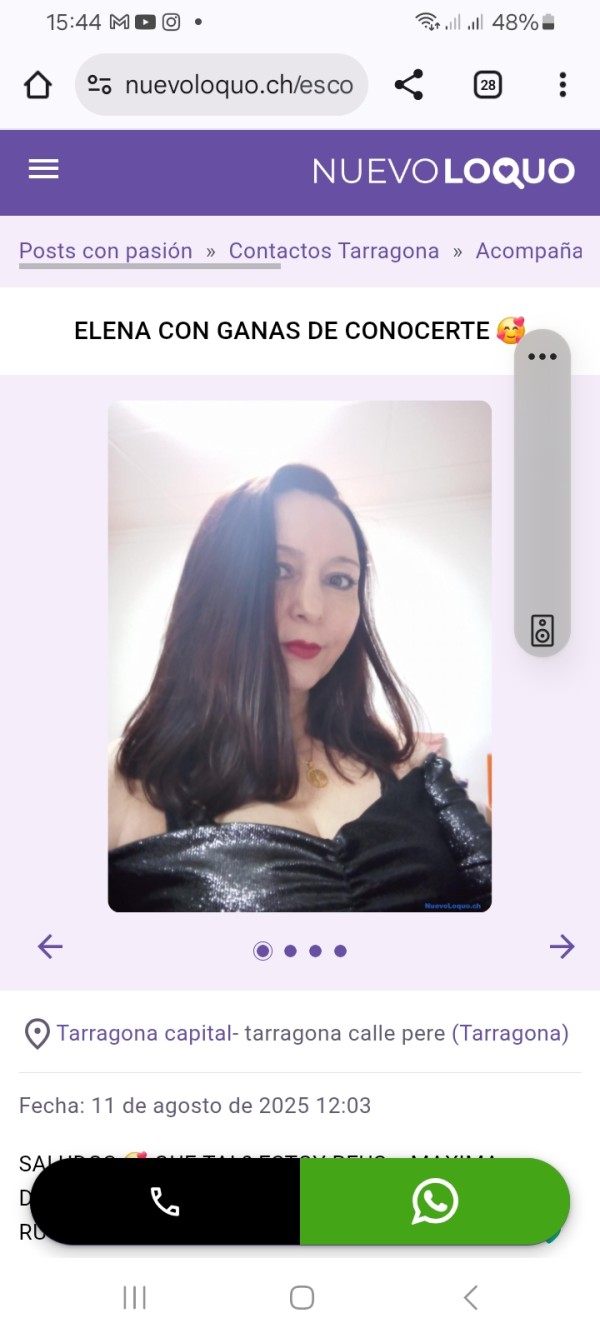600x1333 pixels.
Task: Open the Contactos Tarragona breadcrumb link
Action: click(334, 251)
